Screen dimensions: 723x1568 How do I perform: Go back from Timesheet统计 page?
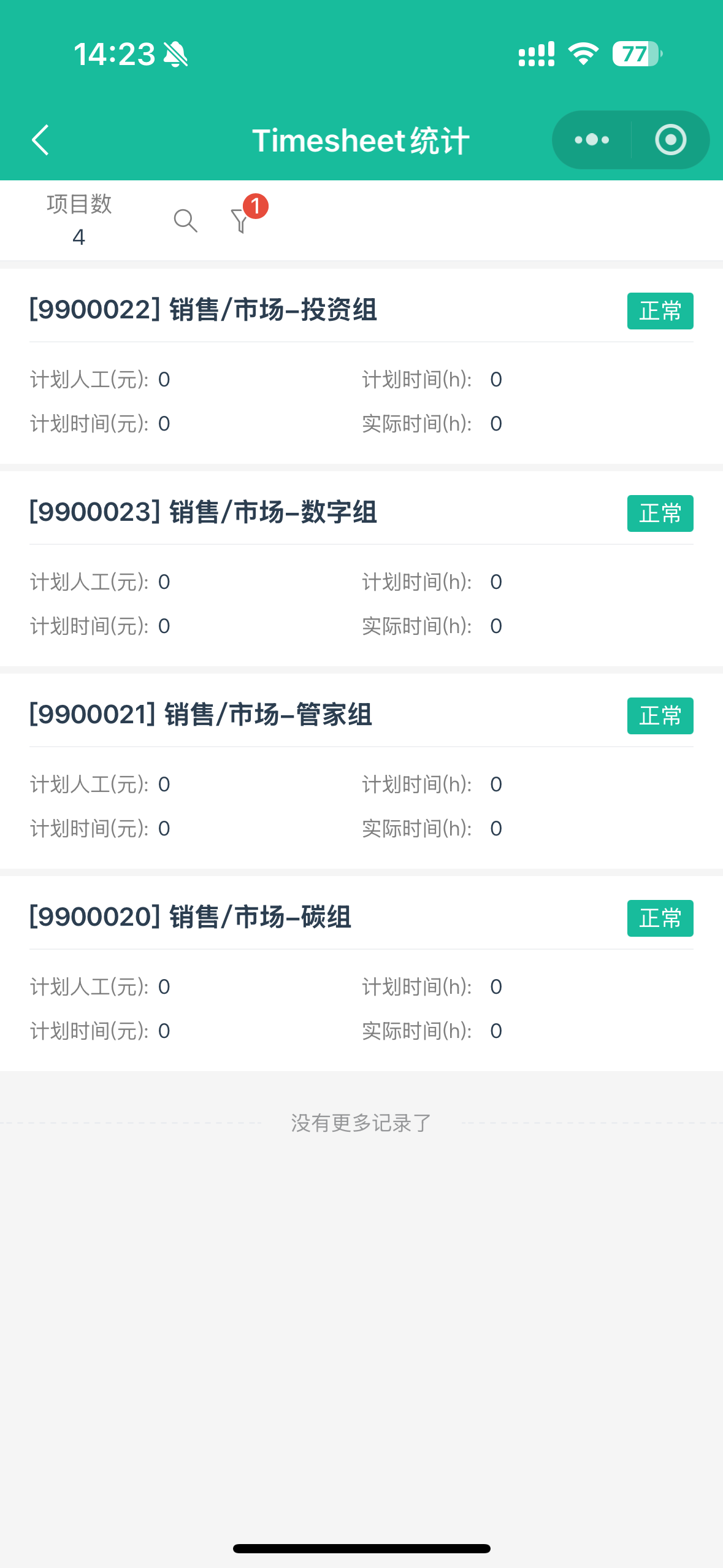(40, 140)
